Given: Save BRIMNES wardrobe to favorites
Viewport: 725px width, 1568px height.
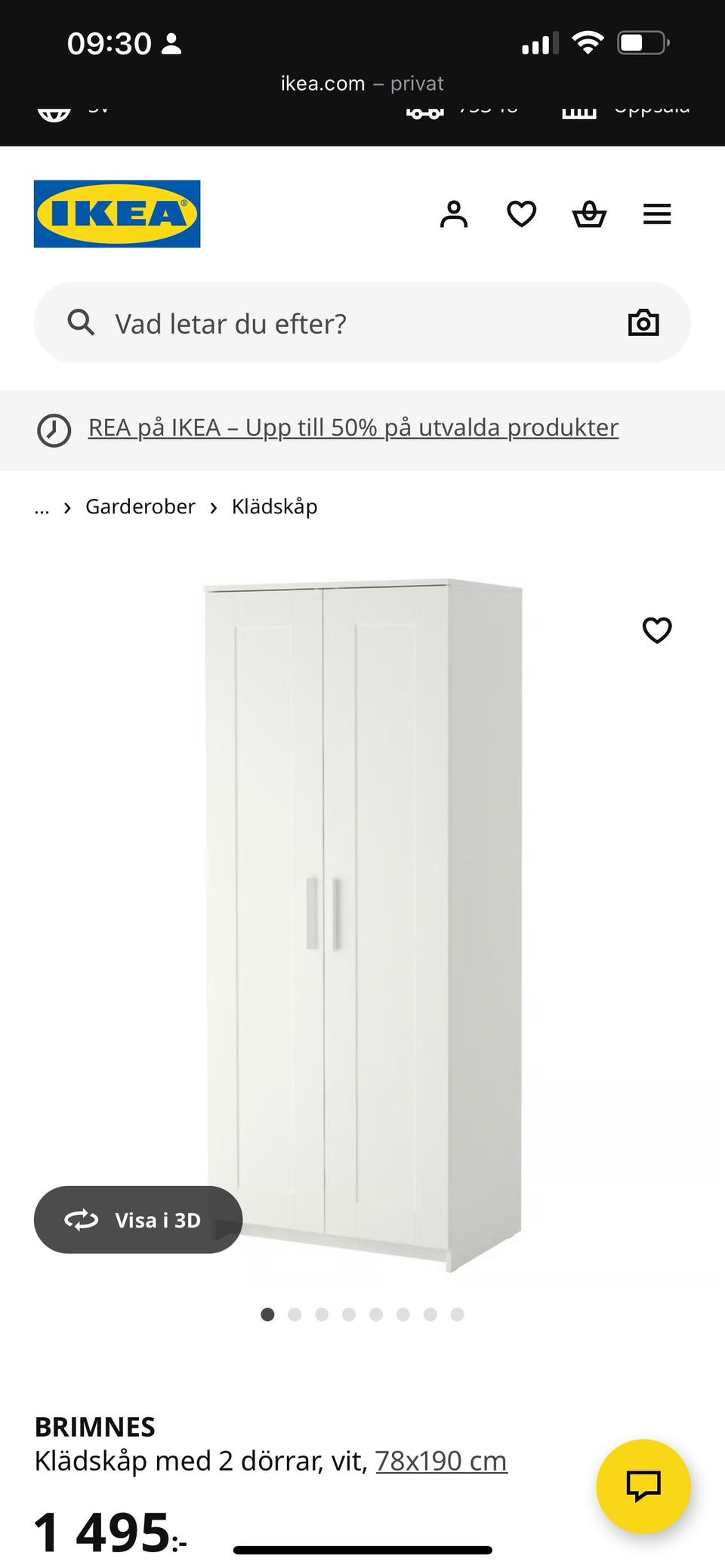Looking at the screenshot, I should [656, 630].
